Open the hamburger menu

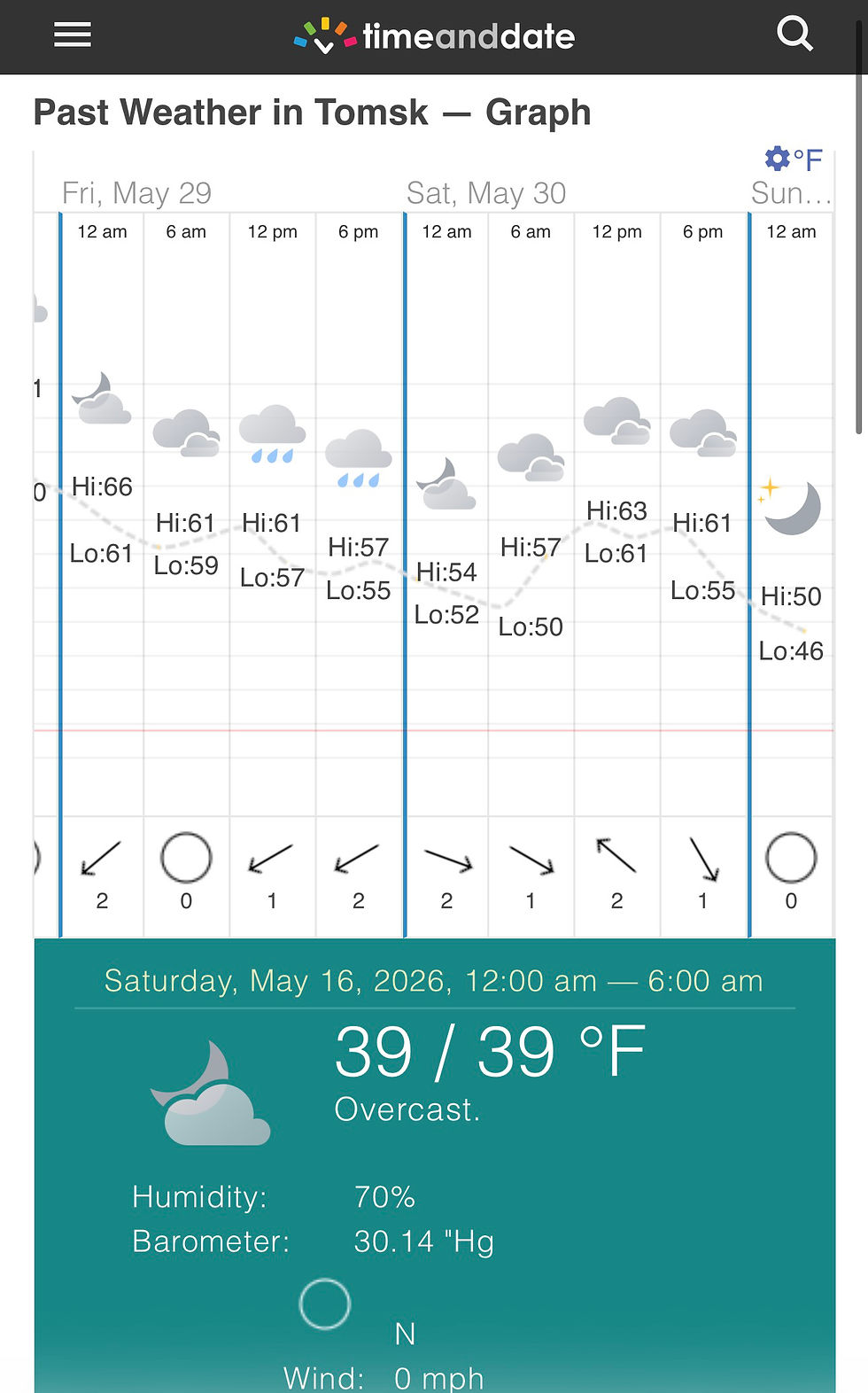pyautogui.click(x=73, y=35)
